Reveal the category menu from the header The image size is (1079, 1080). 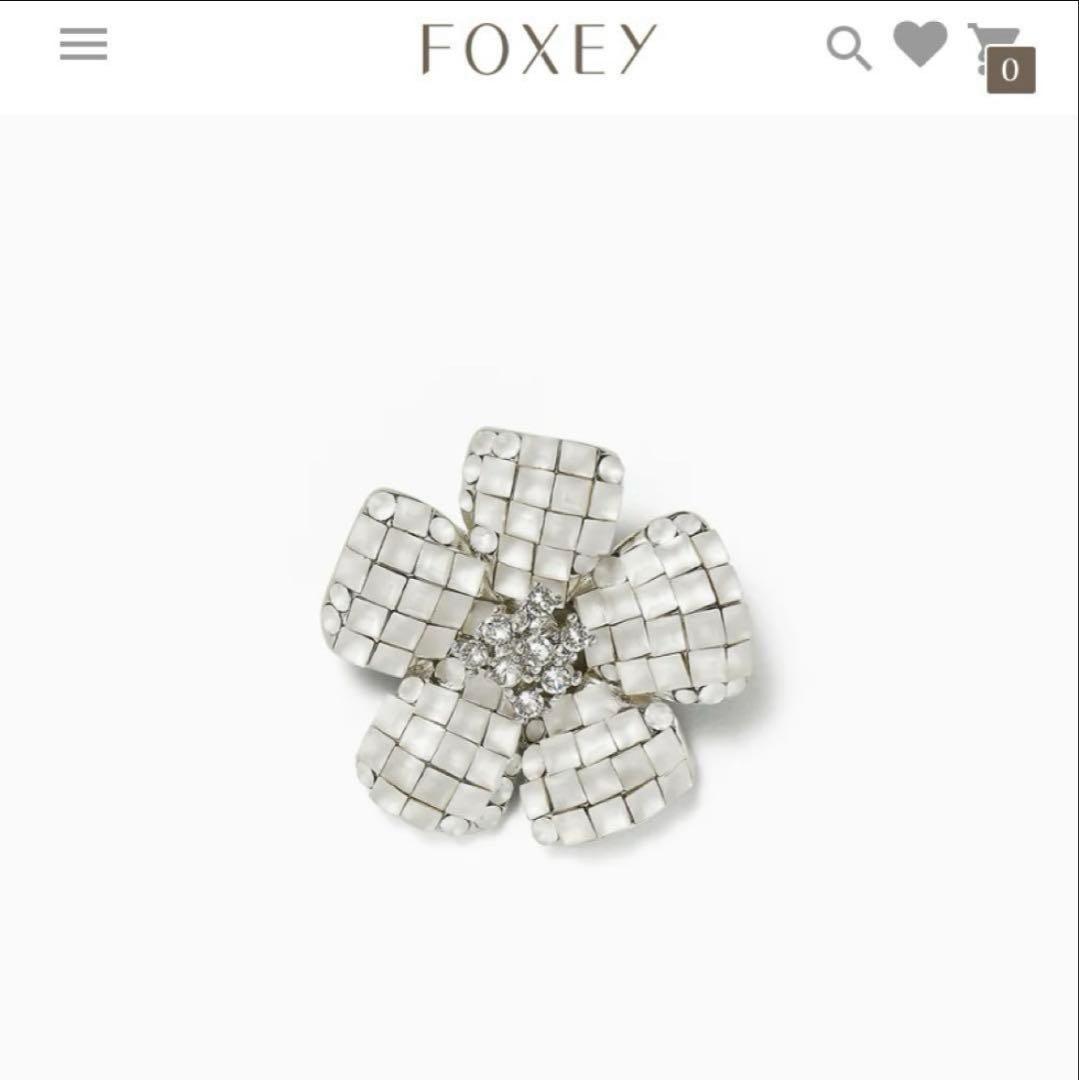click(x=84, y=46)
